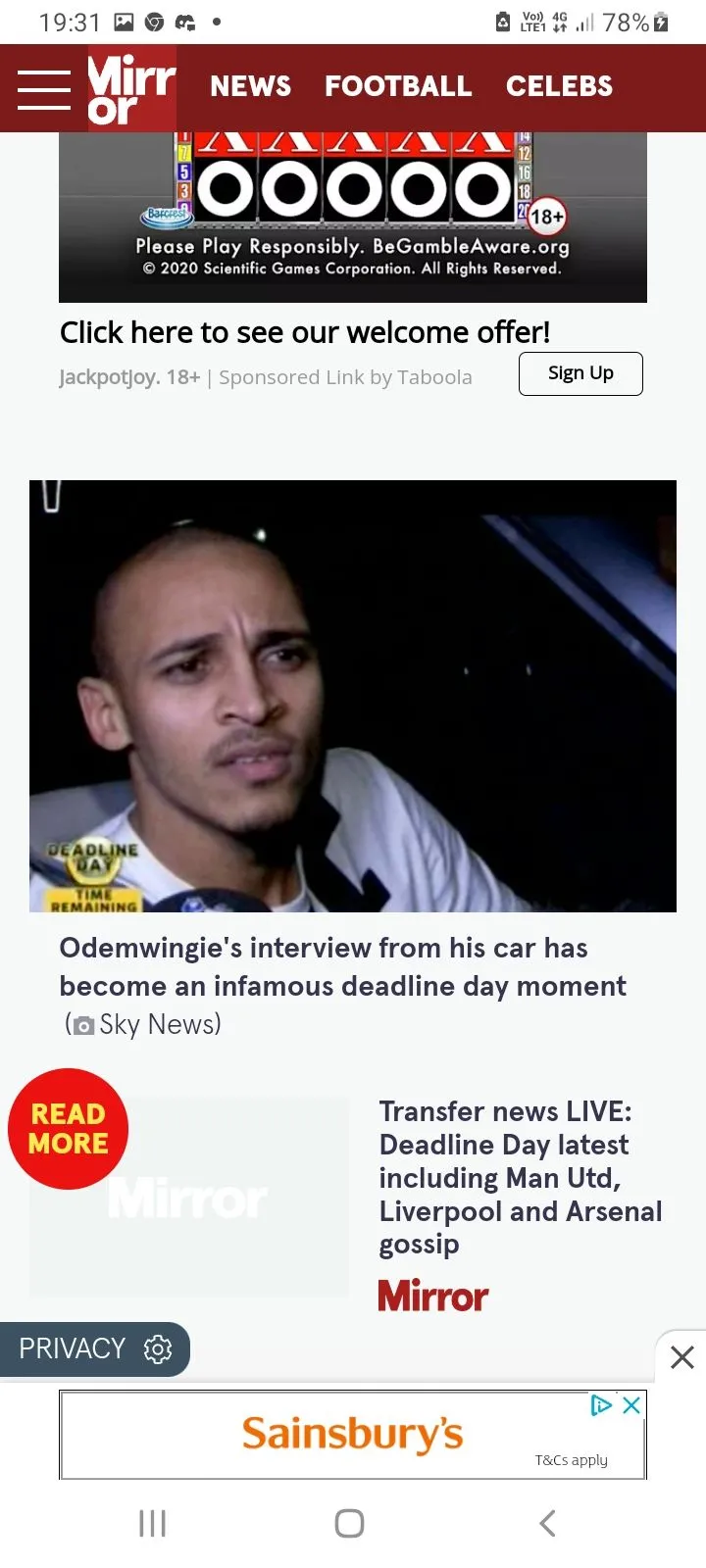Open the Transfer news LIVE article
Viewport: 706px width, 1568px height.
click(520, 1176)
